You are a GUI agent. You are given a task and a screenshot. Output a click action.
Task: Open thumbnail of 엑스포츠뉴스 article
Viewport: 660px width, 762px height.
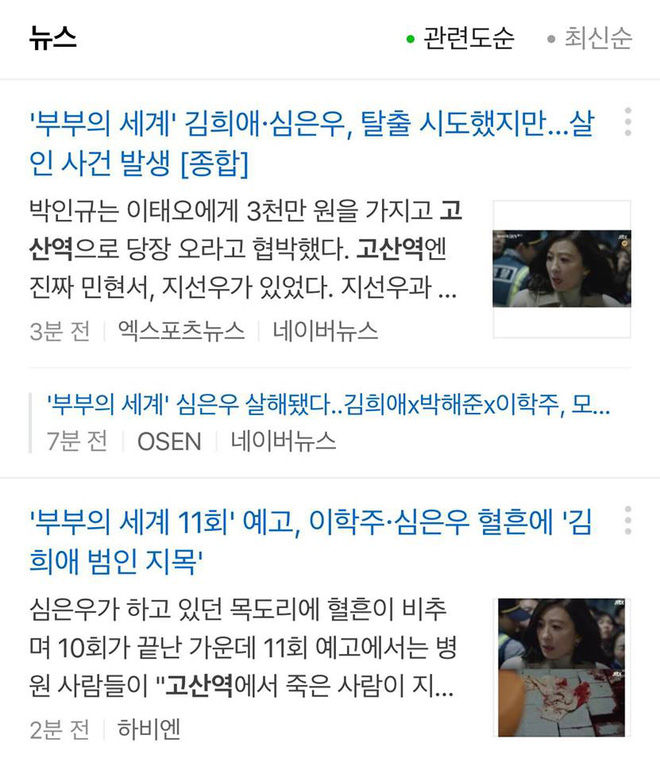pyautogui.click(x=561, y=254)
